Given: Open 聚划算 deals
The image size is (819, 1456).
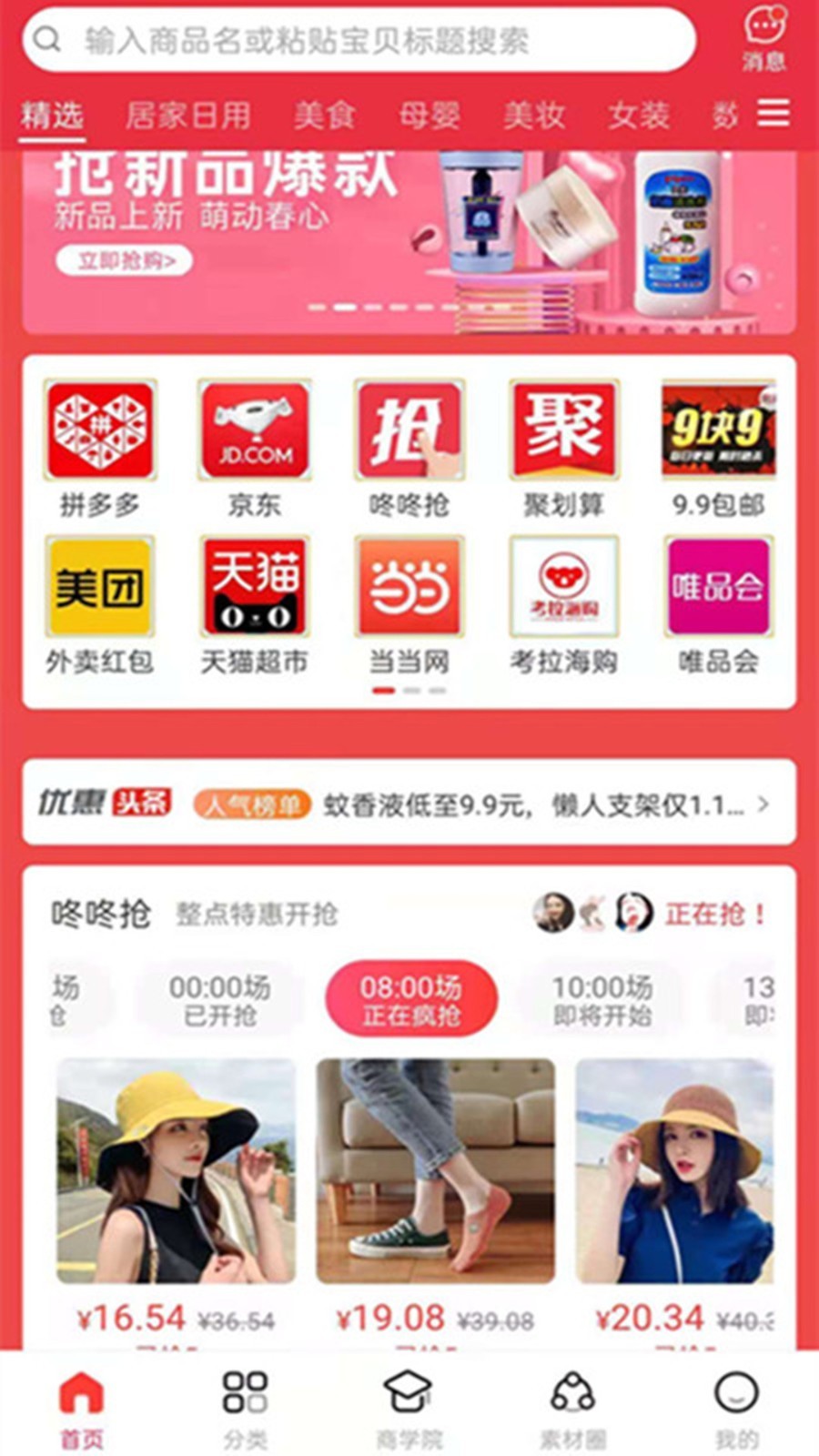Looking at the screenshot, I should click(x=563, y=448).
